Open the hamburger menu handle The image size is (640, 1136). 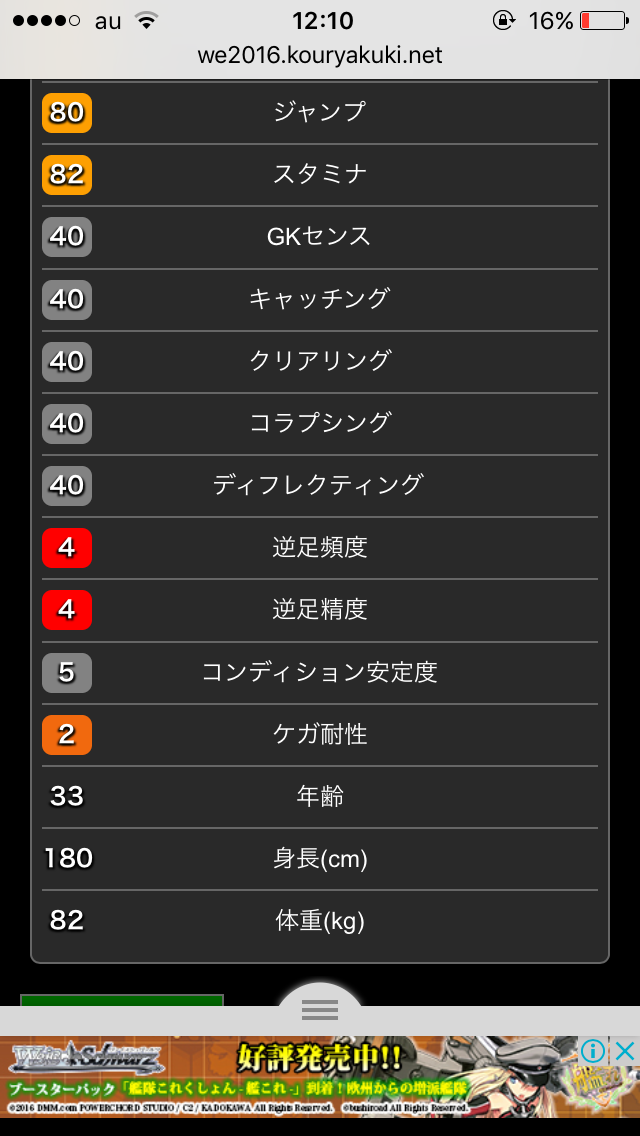pos(320,1009)
